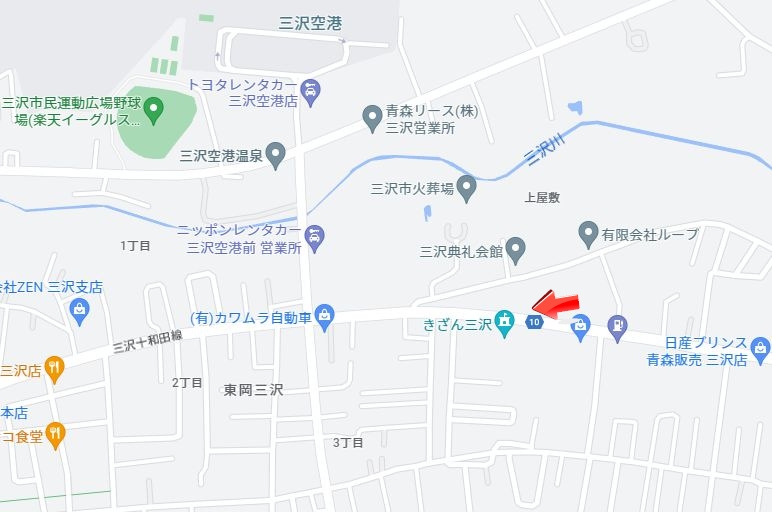The height and width of the screenshot is (512, 772).
Task: Open the (有)カワムラ自動車 shop pin
Action: click(x=324, y=318)
